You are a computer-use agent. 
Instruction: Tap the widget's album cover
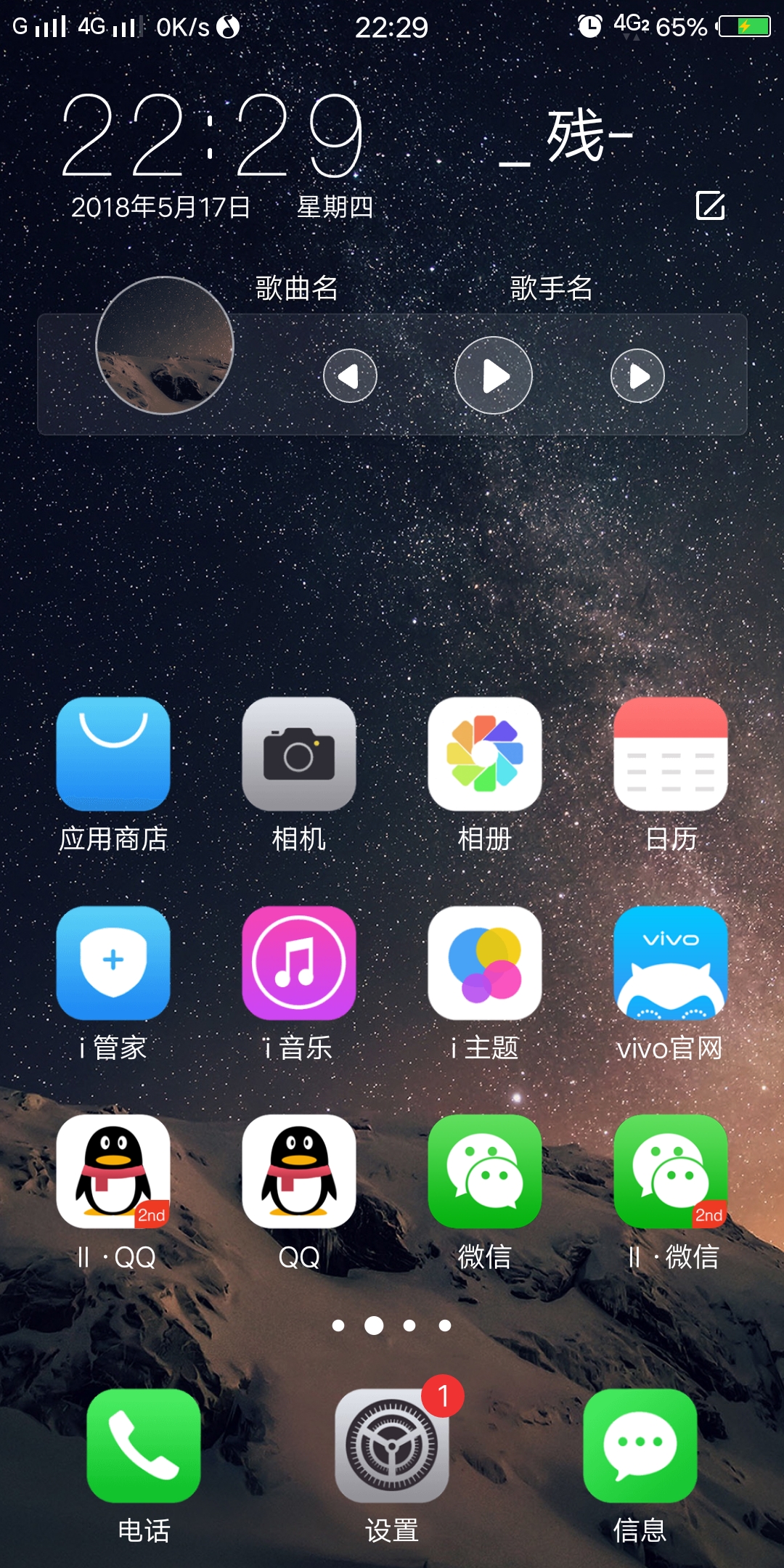165,346
